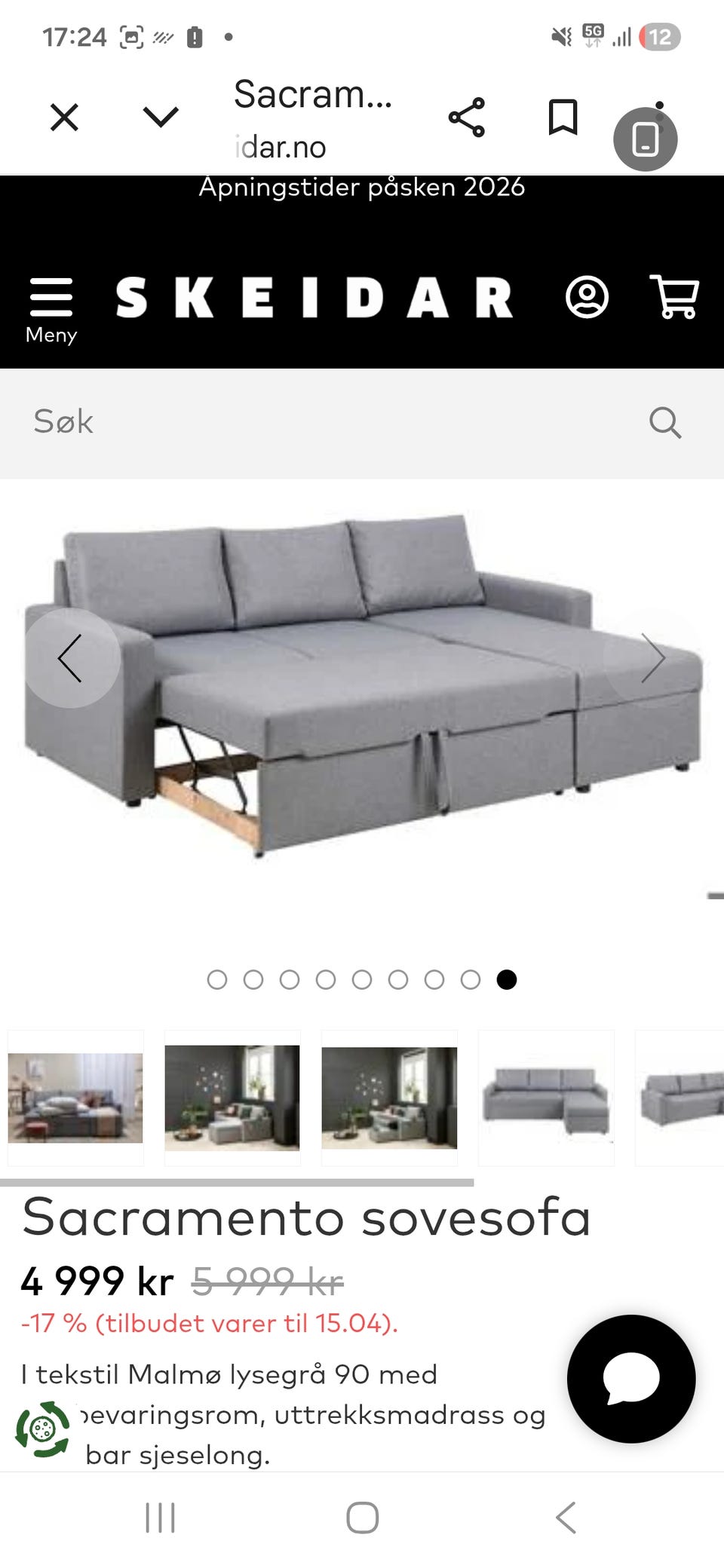The height and width of the screenshot is (1568, 724).
Task: Tap Åpningstider påsken 2026 banner
Action: 362,188
